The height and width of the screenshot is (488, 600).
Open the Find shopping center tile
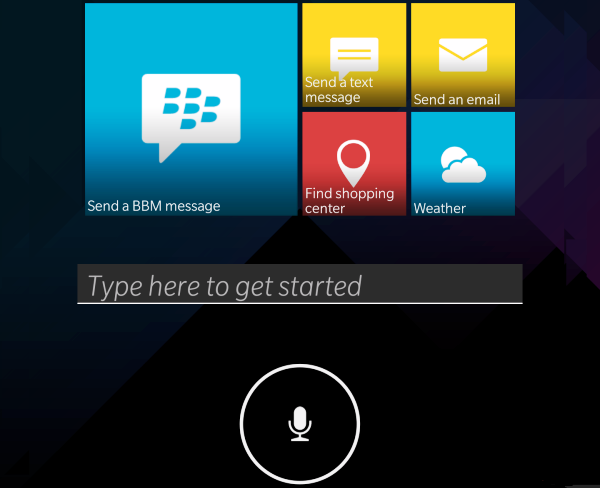pos(353,163)
